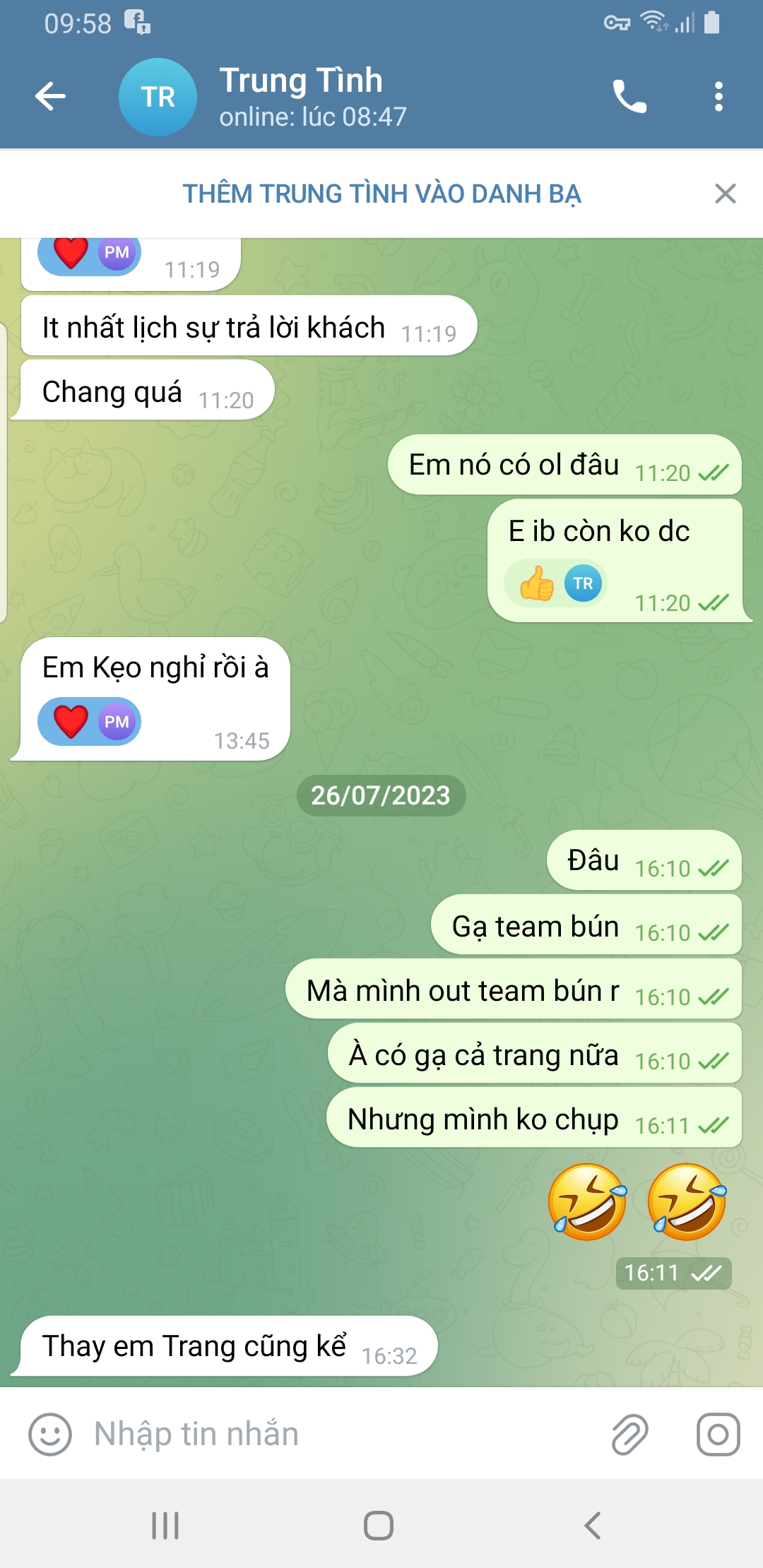Open the PM reaction badge details
Viewport: 763px width, 1568px height.
[x=116, y=721]
